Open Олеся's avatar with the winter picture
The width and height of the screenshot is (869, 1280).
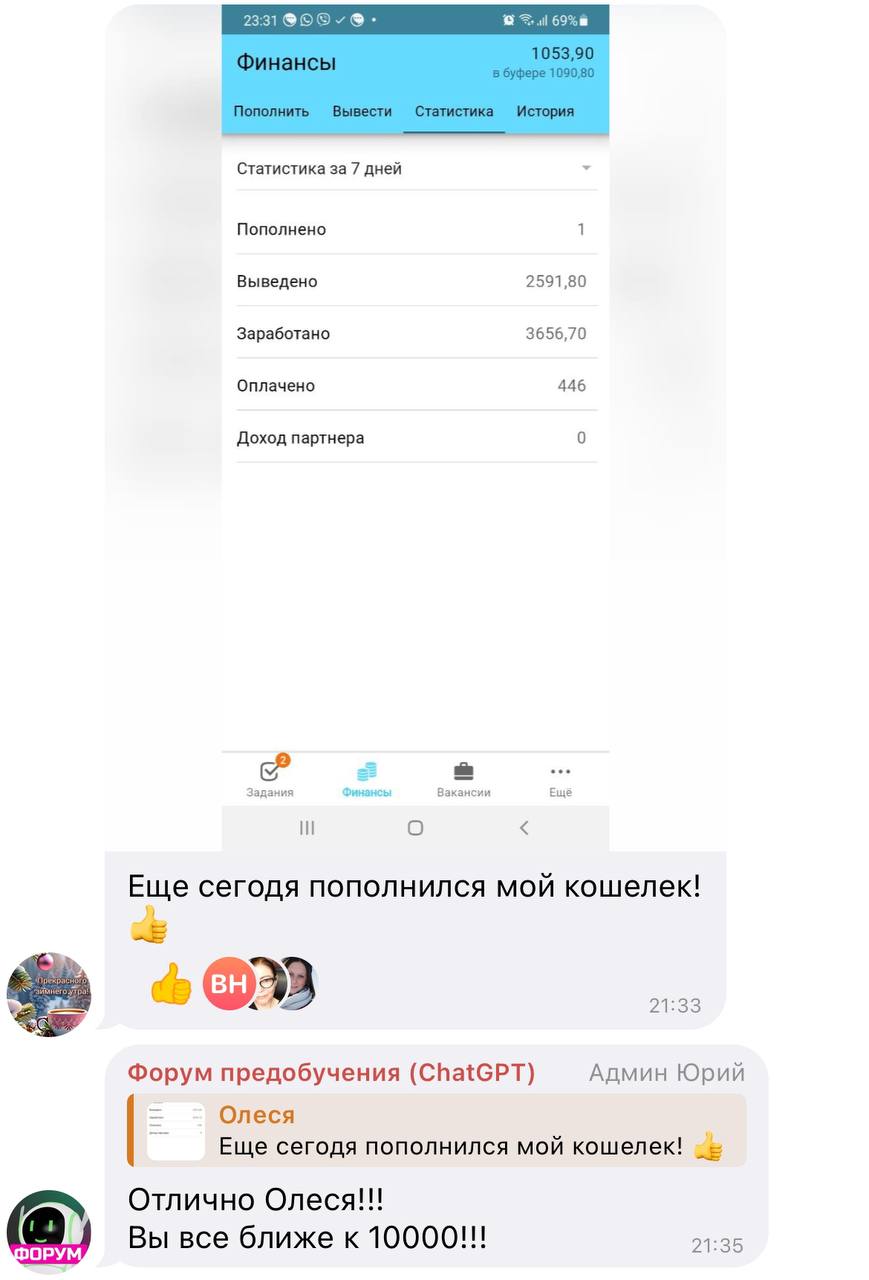click(x=49, y=993)
